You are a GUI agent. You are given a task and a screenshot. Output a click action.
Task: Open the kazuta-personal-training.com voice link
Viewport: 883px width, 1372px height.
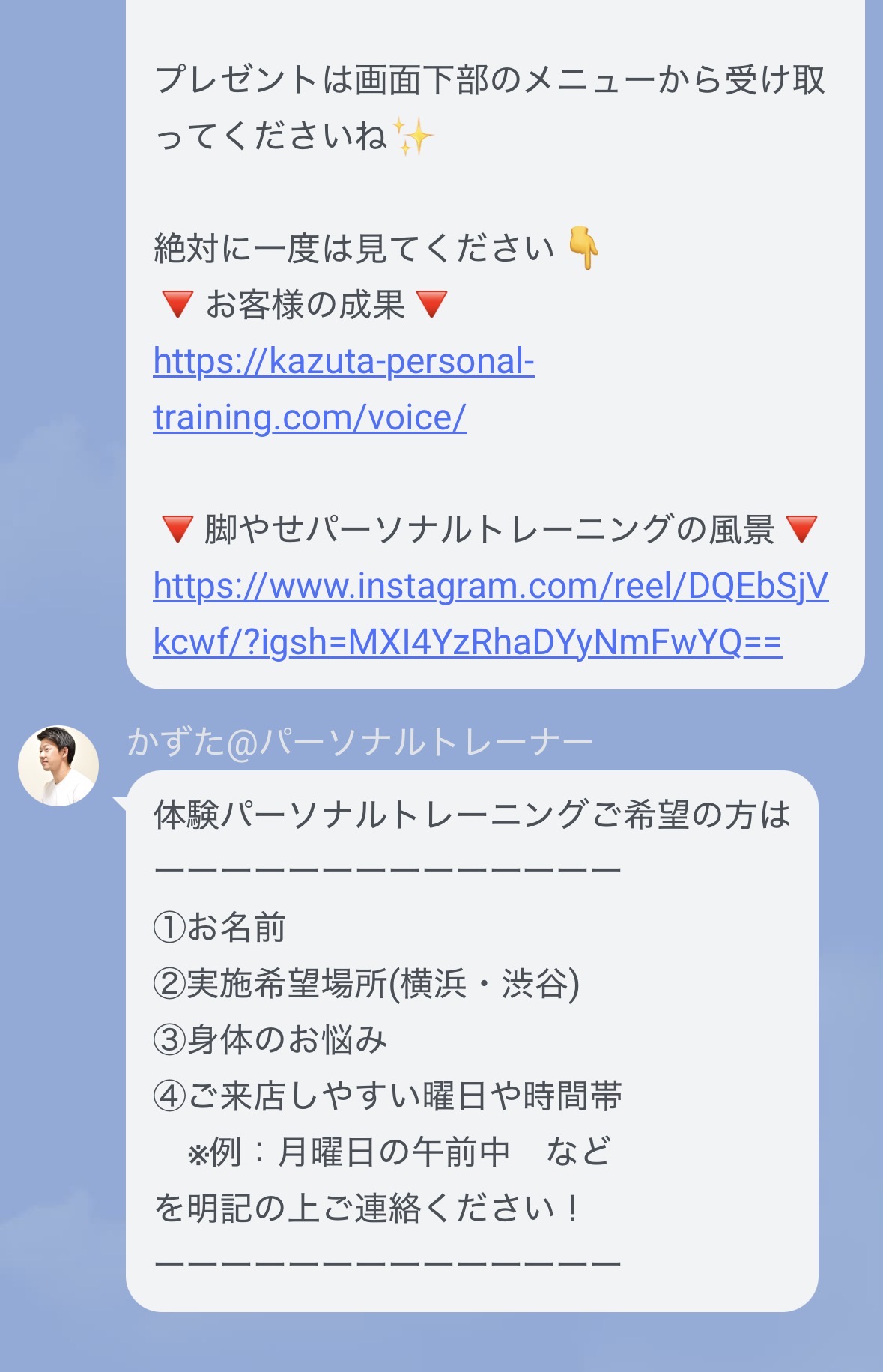(x=343, y=363)
